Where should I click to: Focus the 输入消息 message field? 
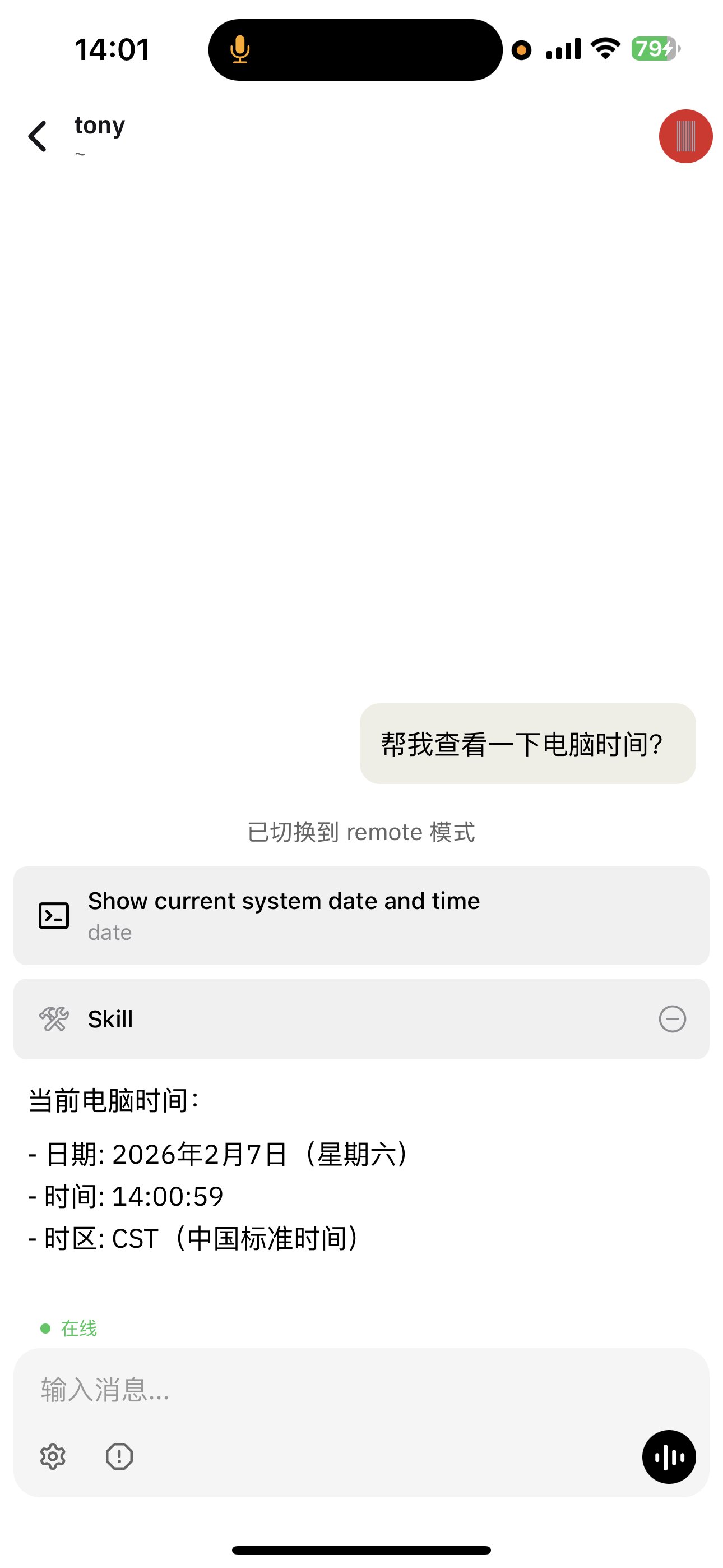point(361,1390)
